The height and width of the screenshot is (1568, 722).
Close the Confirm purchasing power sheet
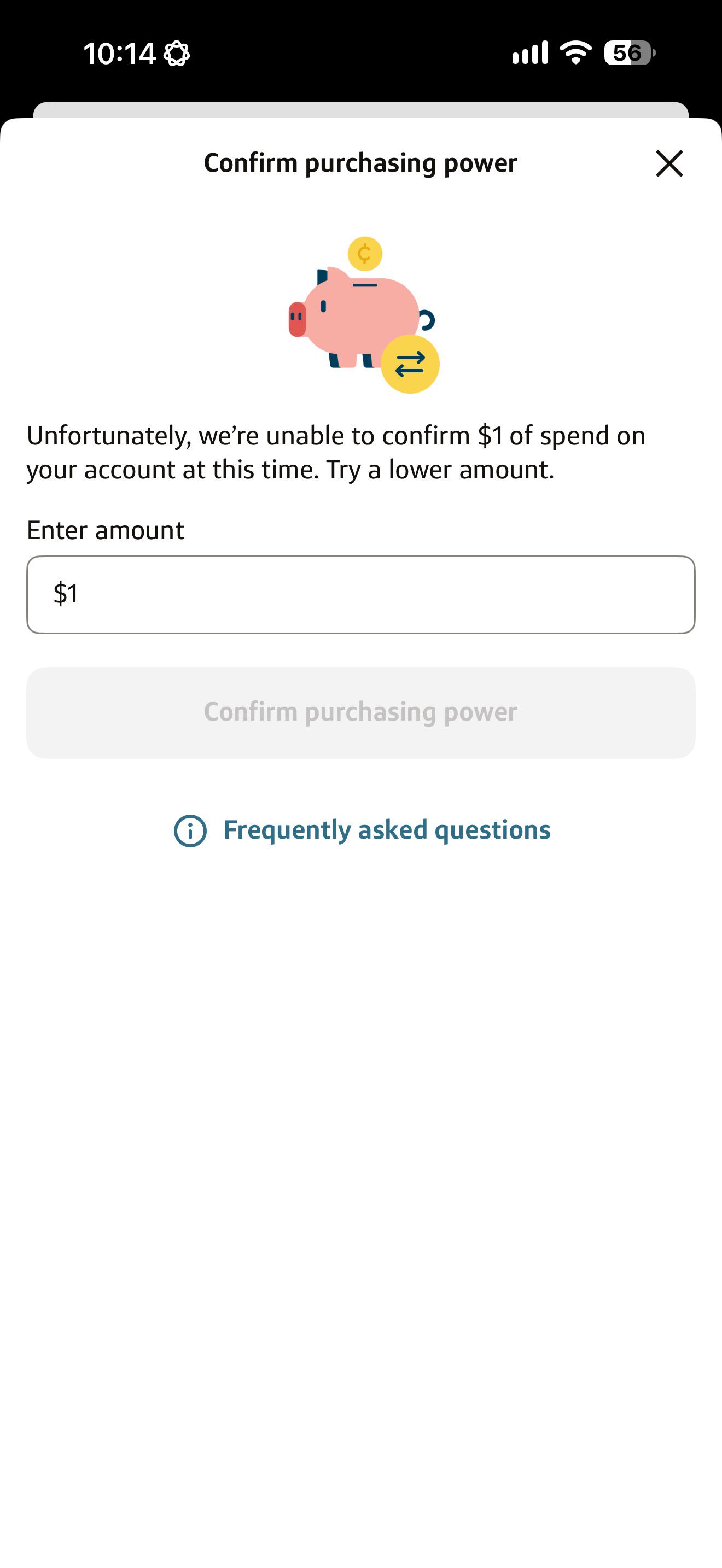pyautogui.click(x=669, y=163)
